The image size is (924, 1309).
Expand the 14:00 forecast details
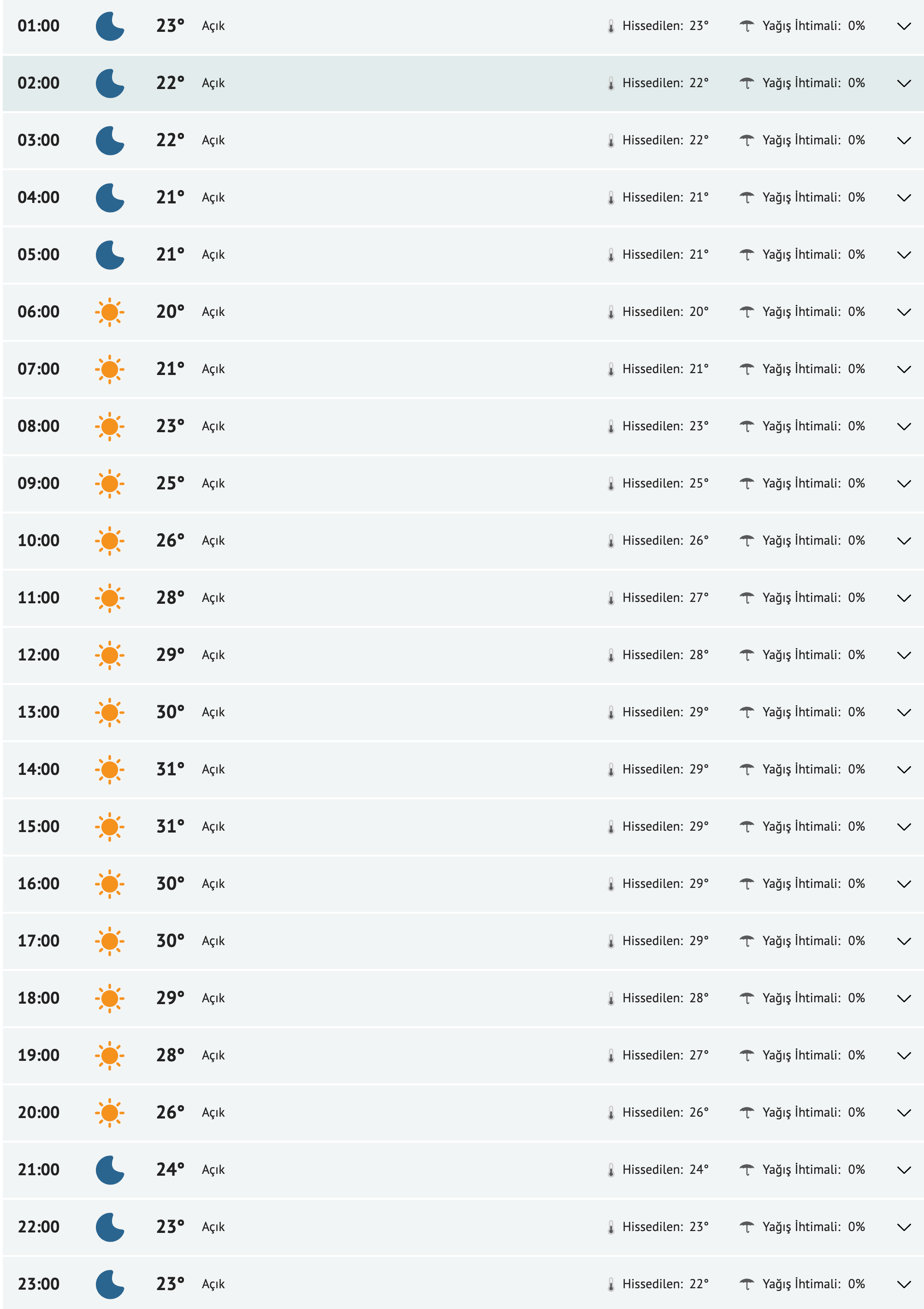(903, 770)
